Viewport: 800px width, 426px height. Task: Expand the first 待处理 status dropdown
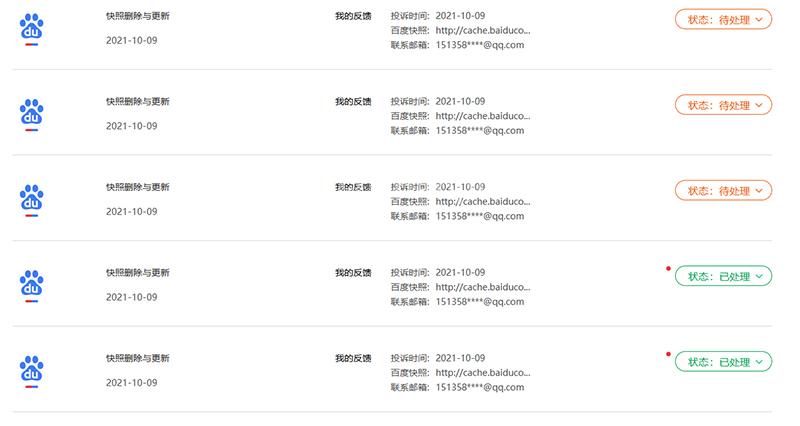click(724, 19)
